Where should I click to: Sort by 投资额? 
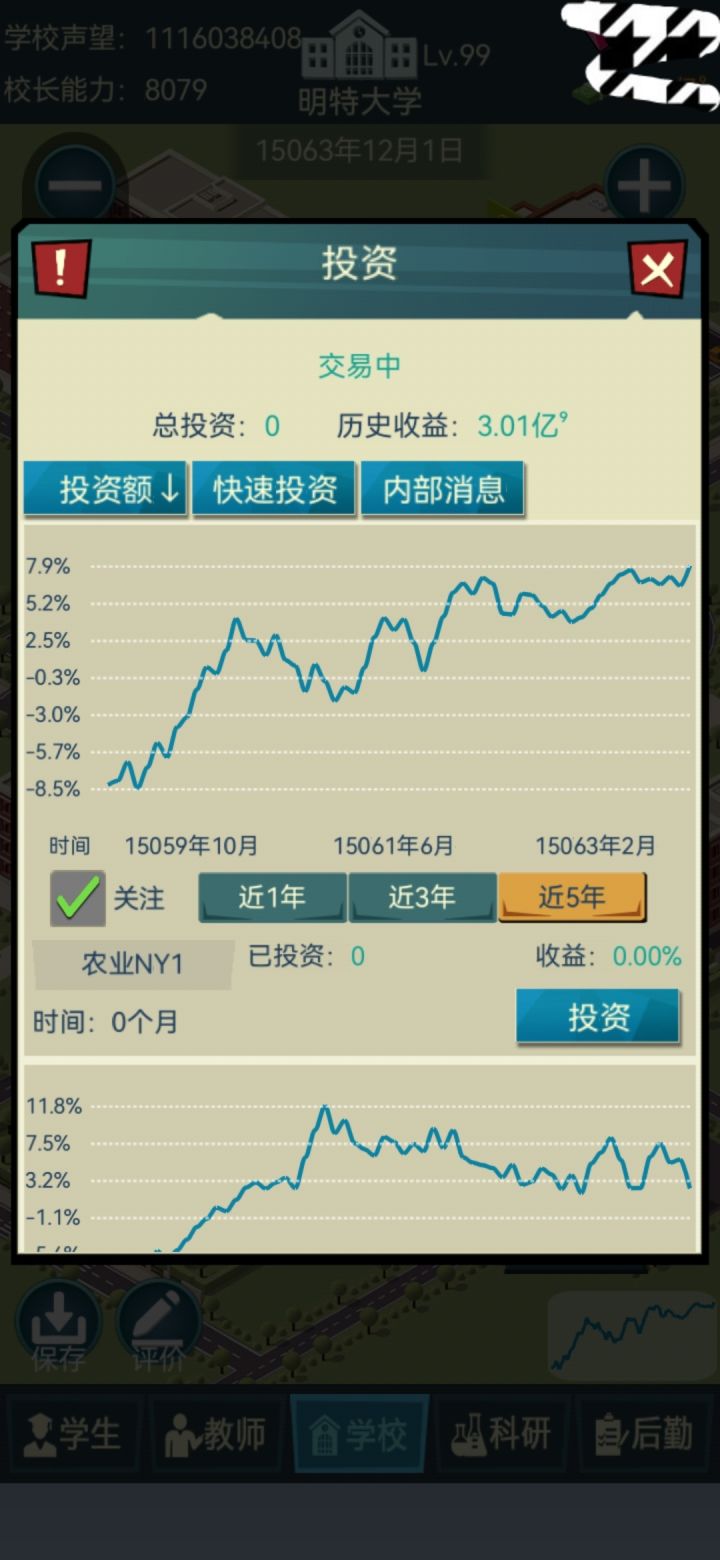pos(105,489)
